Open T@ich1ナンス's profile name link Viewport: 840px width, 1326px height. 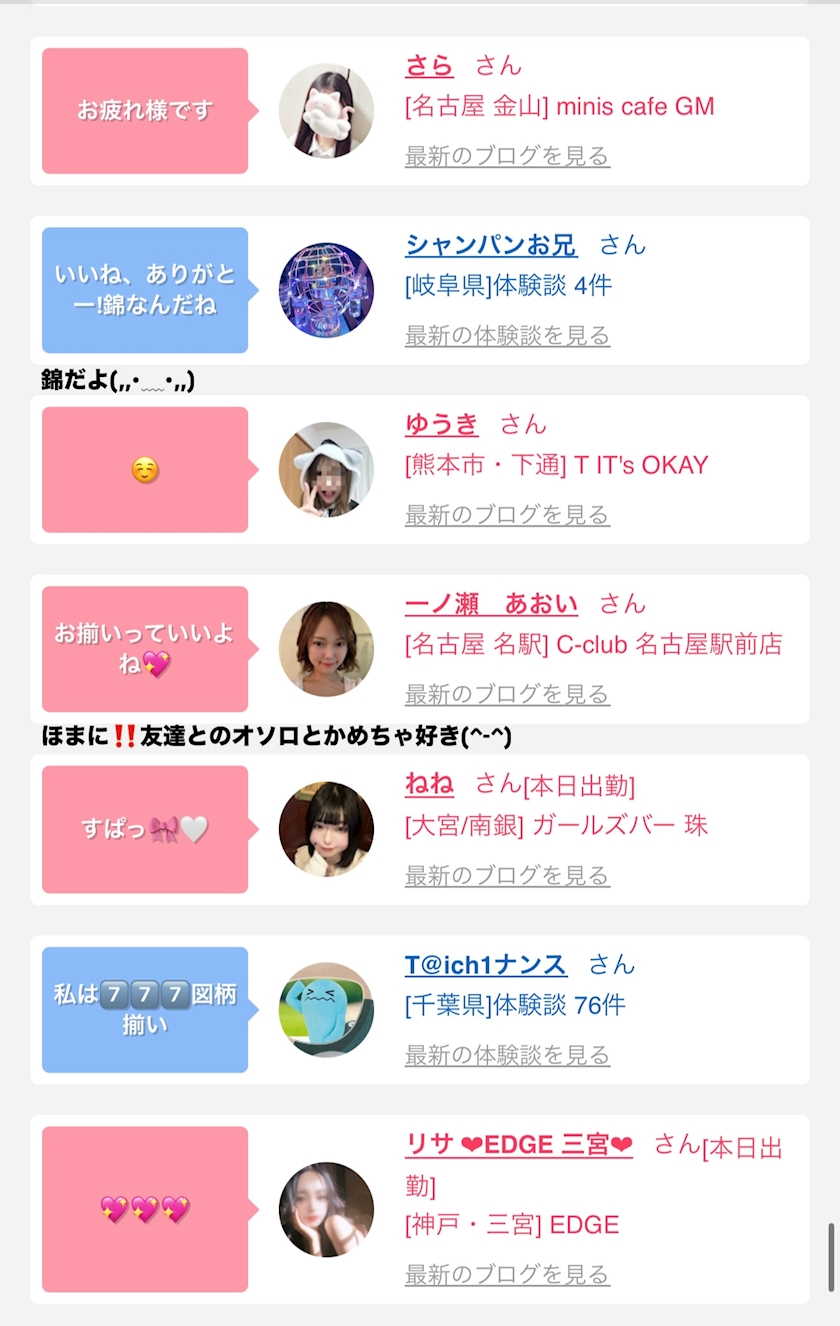click(486, 965)
